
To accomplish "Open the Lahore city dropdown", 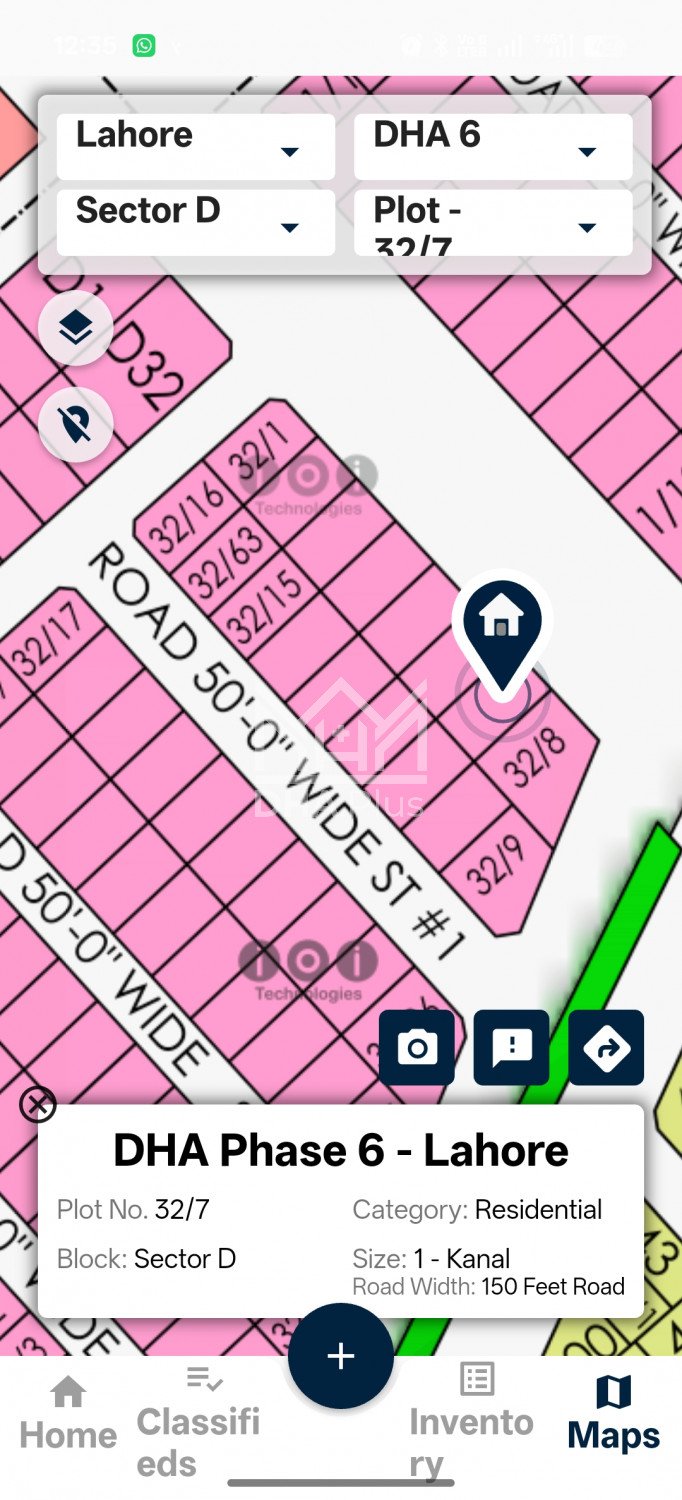I will point(195,147).
